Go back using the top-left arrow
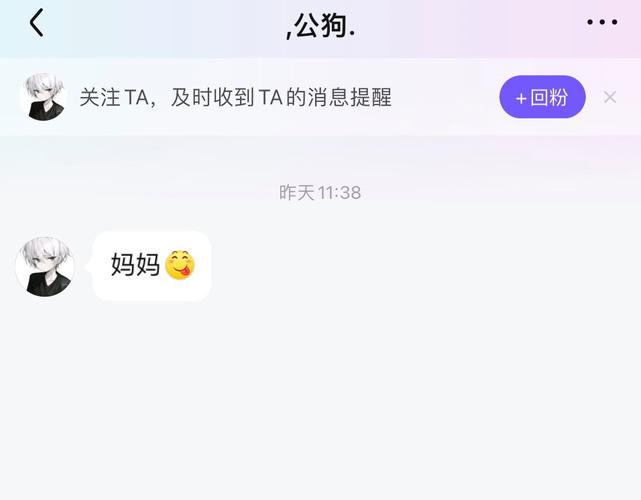Image resolution: width=641 pixels, height=500 pixels. point(37,23)
